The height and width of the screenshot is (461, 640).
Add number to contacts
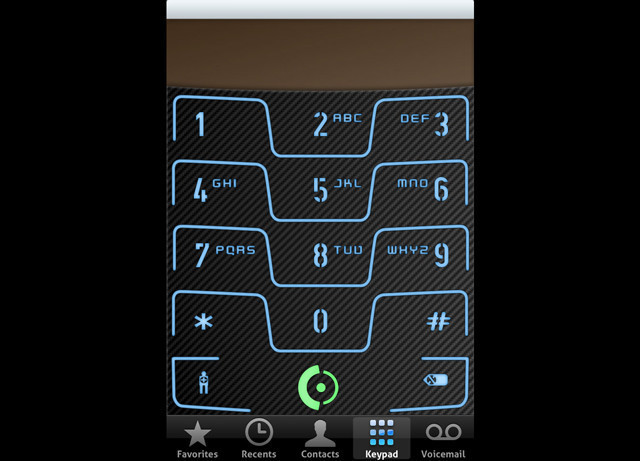pyautogui.click(x=205, y=383)
